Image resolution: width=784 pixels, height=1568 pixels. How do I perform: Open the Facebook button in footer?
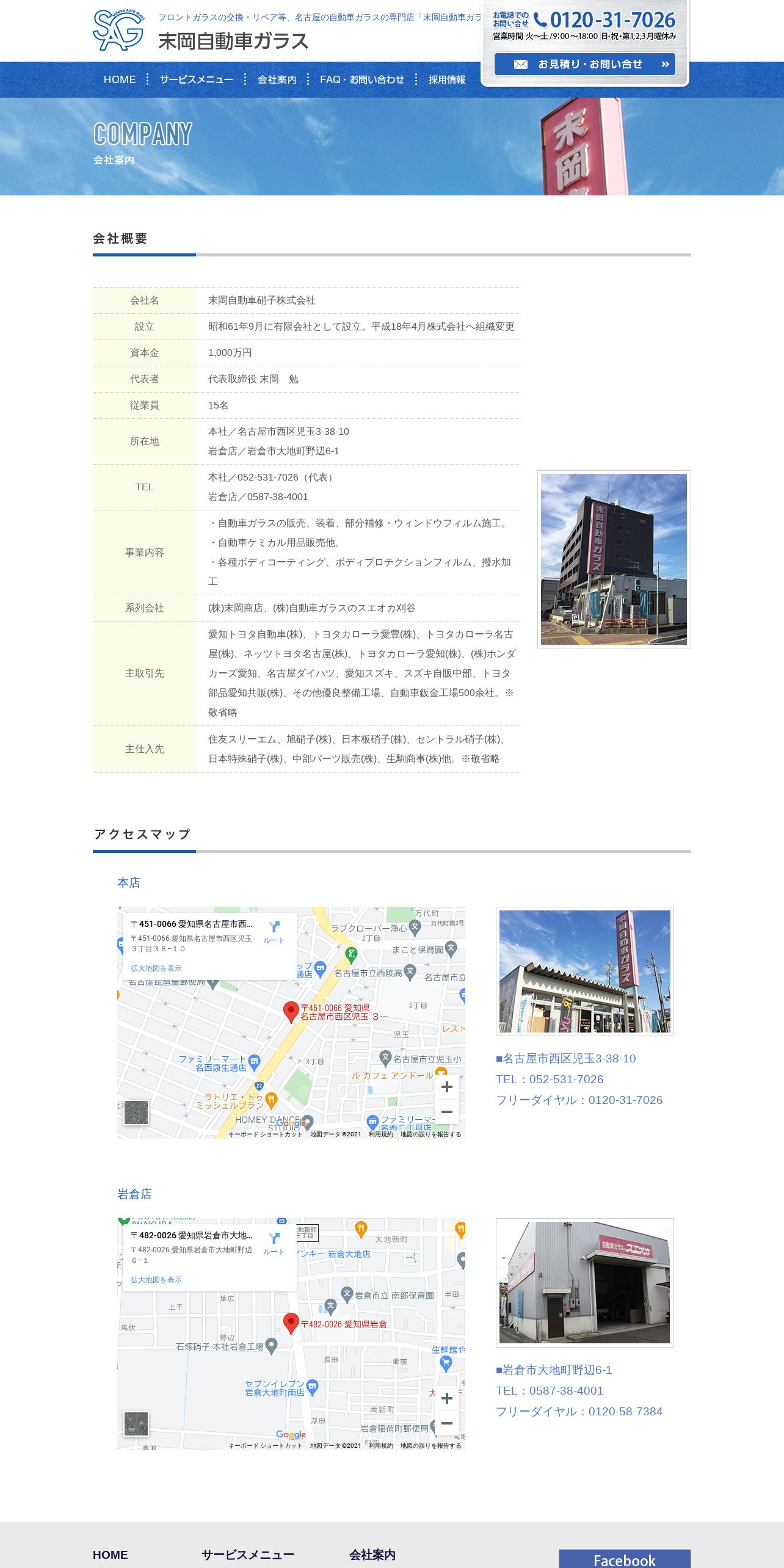point(624,1559)
